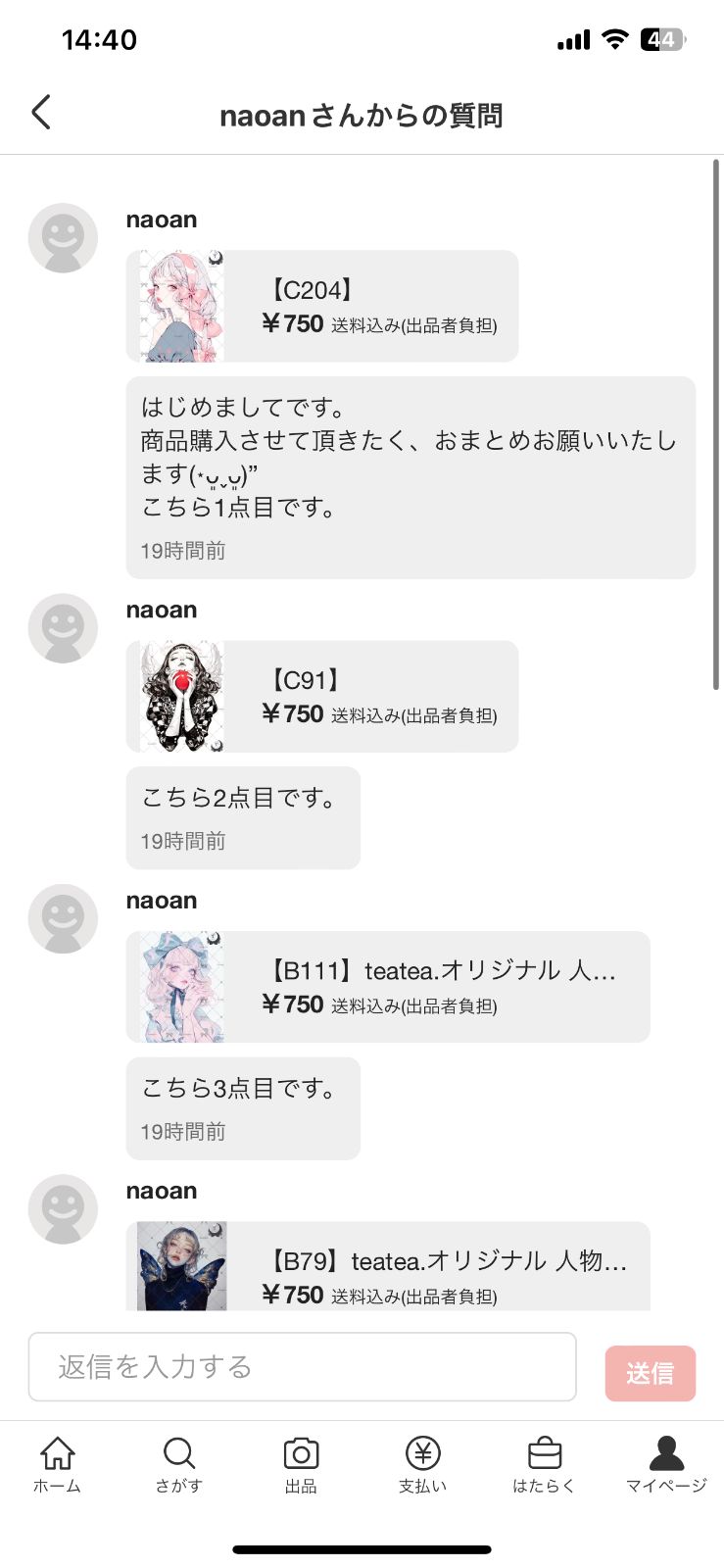The width and height of the screenshot is (724, 1568).
Task: Go back using the arrow icon
Action: [x=40, y=114]
